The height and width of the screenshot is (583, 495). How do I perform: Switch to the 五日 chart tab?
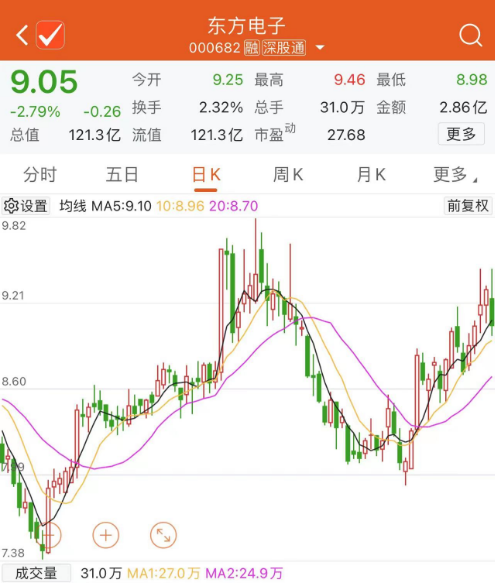(x=122, y=175)
